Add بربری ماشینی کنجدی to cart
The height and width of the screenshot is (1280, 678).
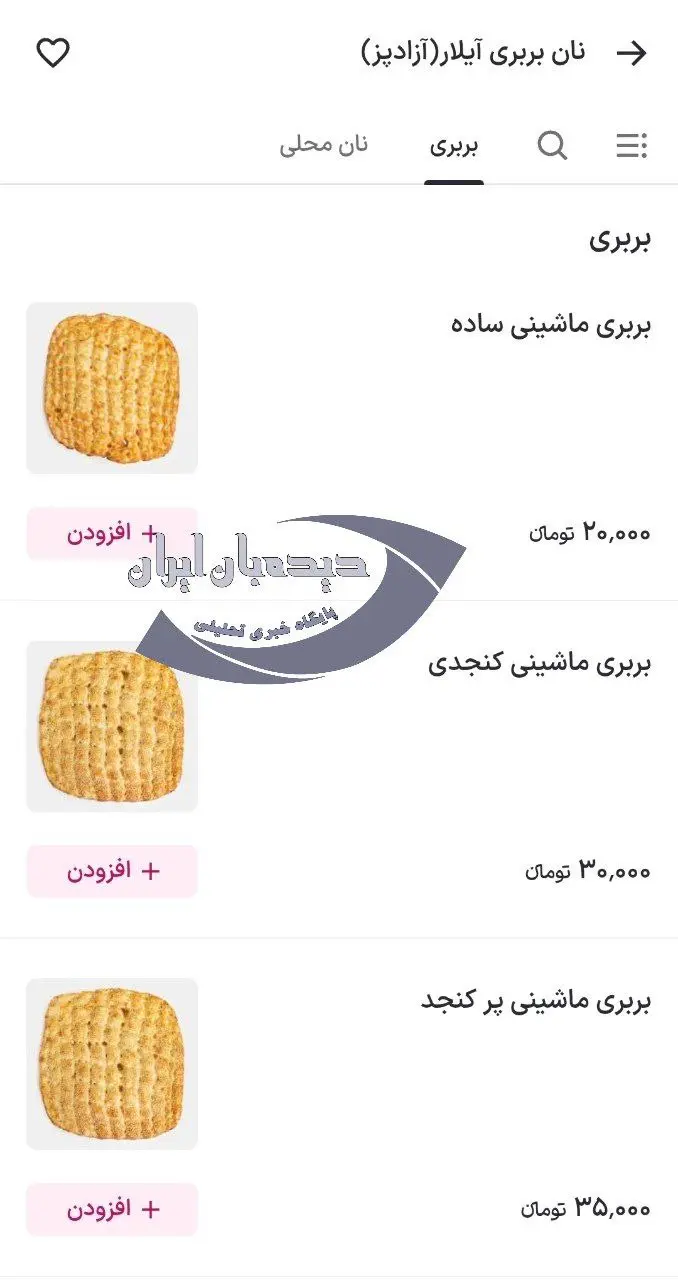pos(112,871)
